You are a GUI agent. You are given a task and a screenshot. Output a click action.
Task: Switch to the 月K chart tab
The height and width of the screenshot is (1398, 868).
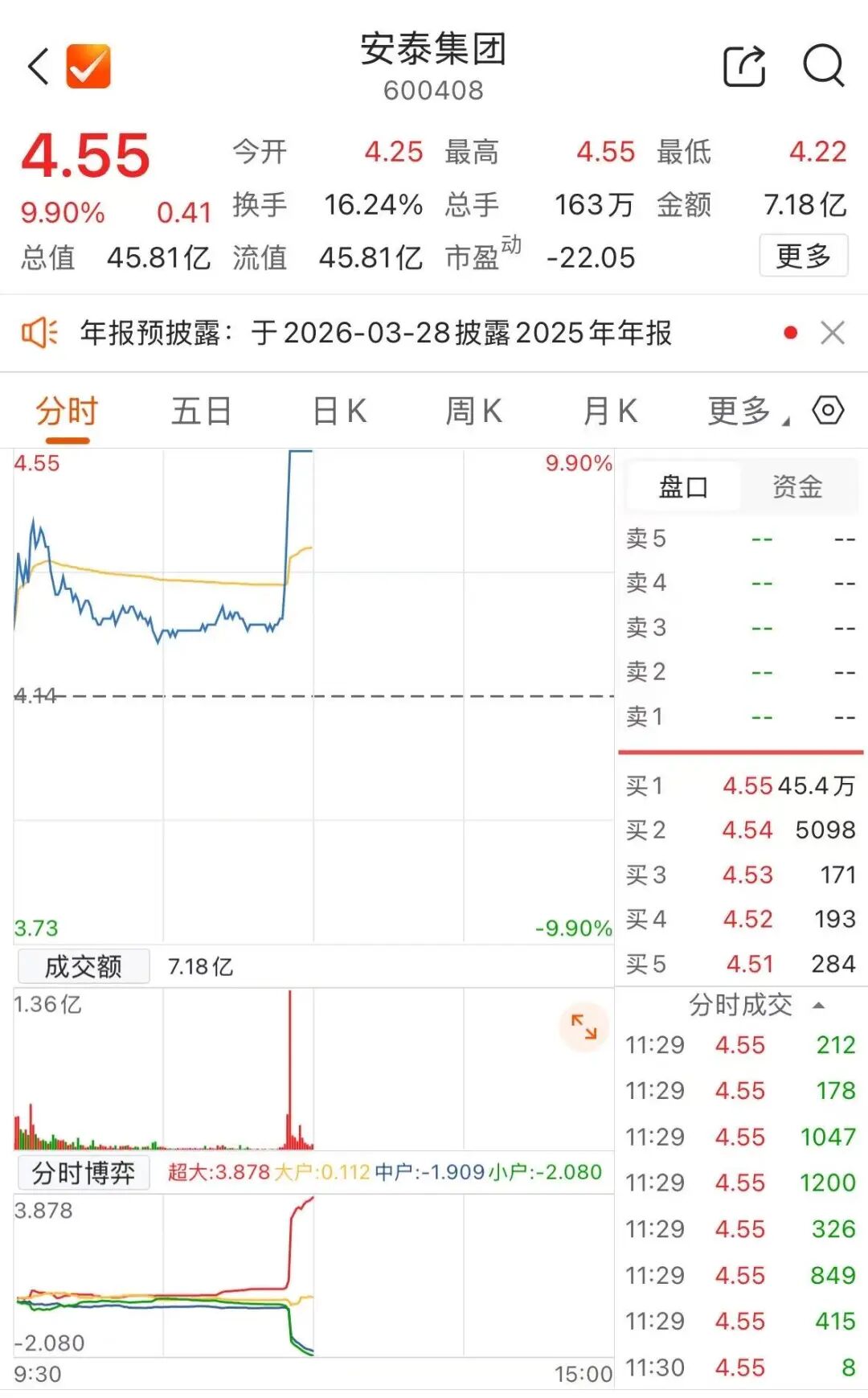pyautogui.click(x=610, y=412)
